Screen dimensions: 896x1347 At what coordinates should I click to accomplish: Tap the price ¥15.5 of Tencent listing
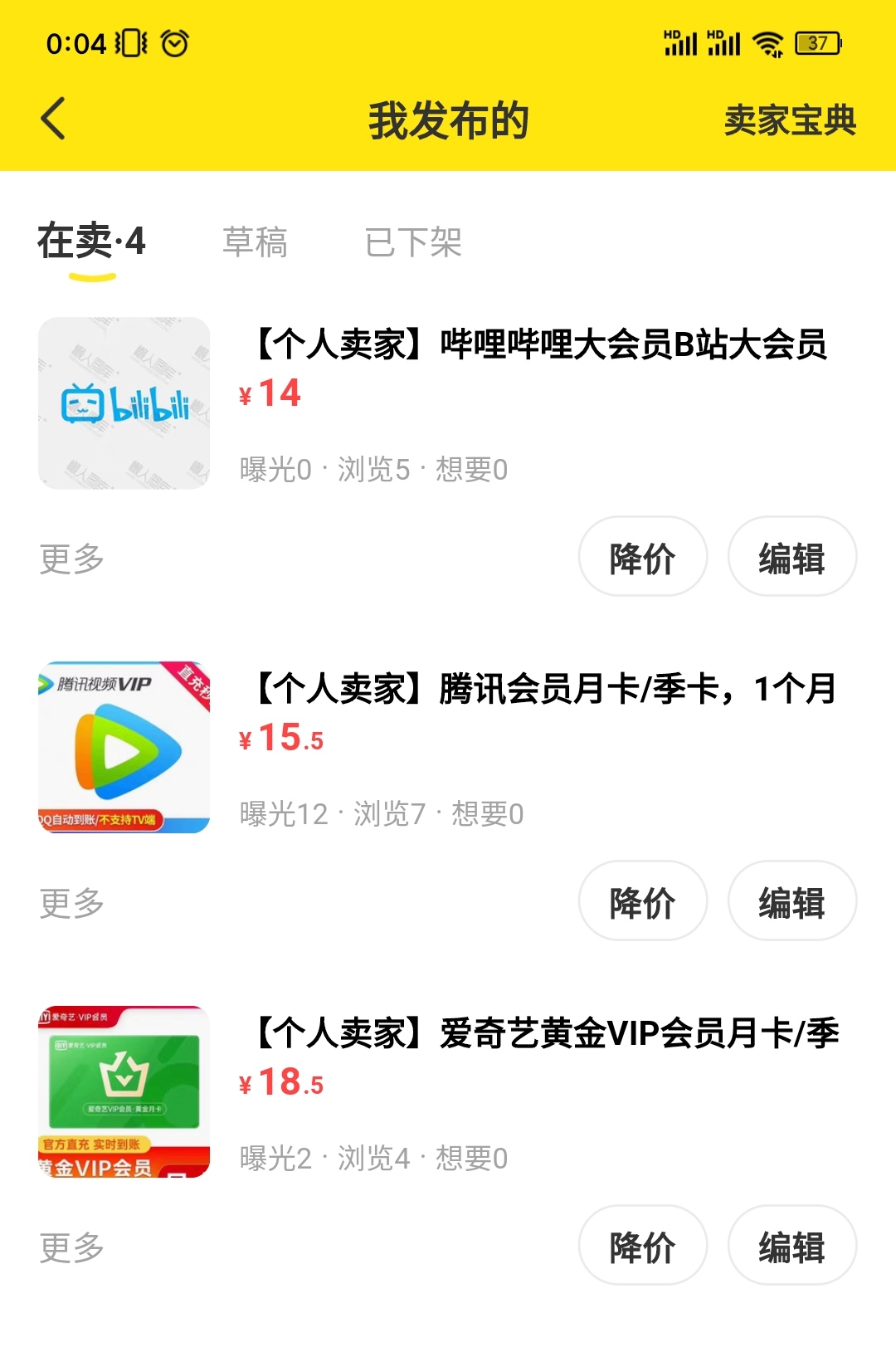(x=280, y=742)
